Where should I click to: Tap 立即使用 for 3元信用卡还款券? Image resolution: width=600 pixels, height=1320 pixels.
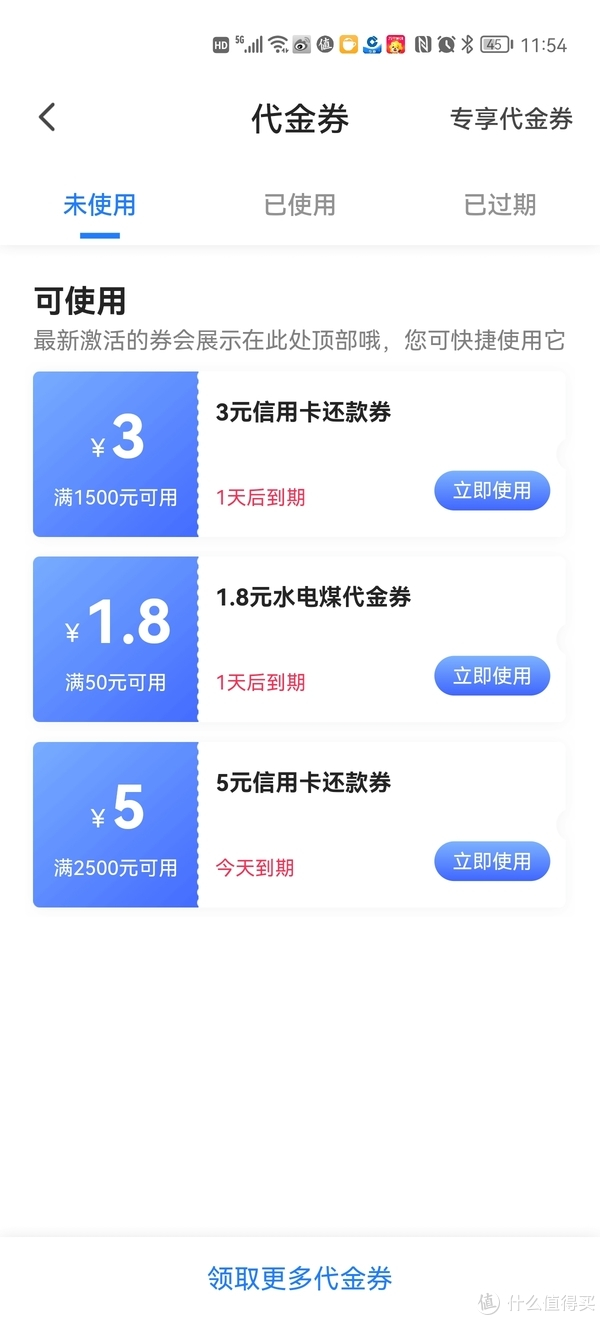pos(492,491)
